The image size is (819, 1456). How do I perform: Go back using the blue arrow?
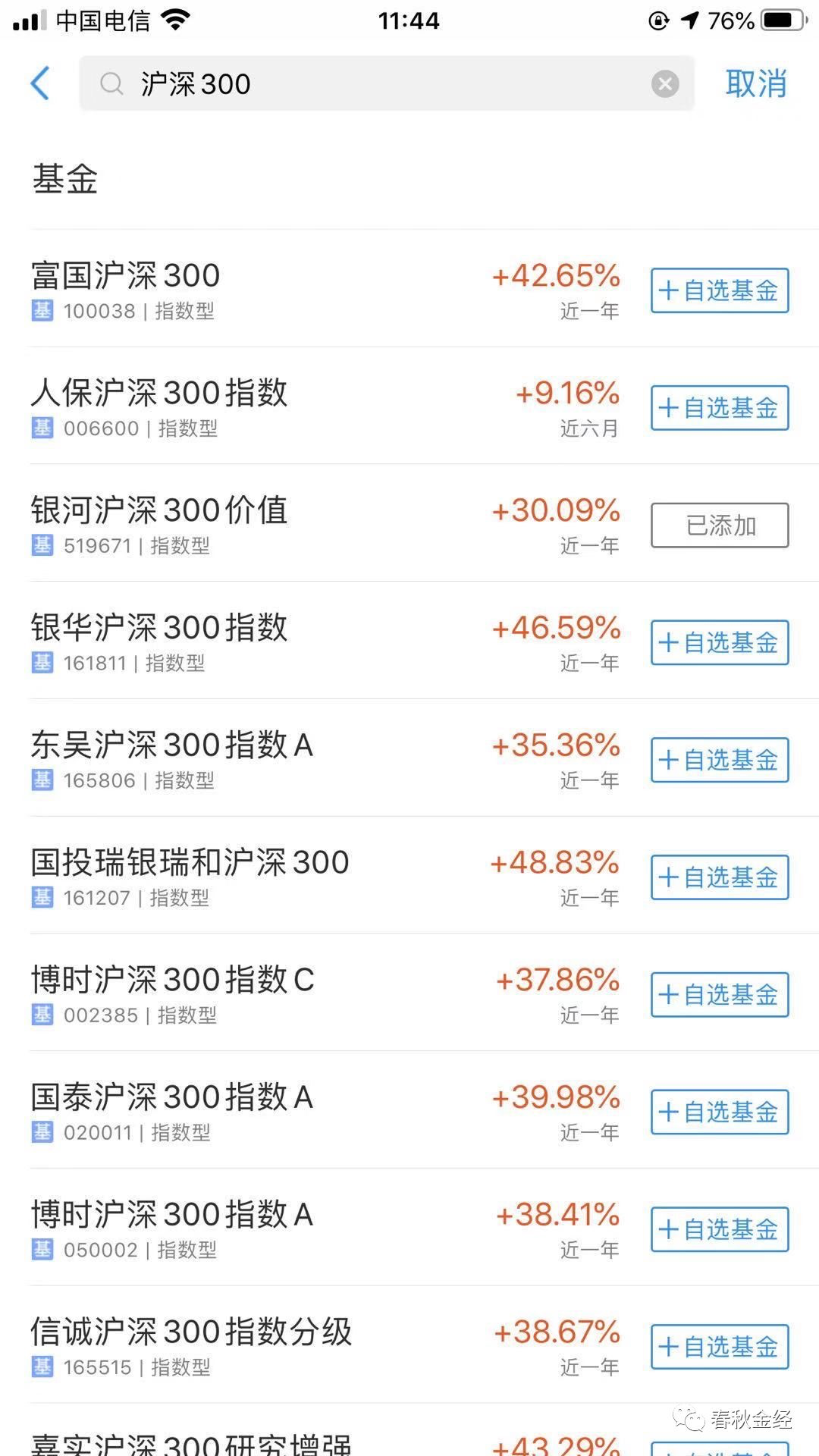tap(41, 83)
